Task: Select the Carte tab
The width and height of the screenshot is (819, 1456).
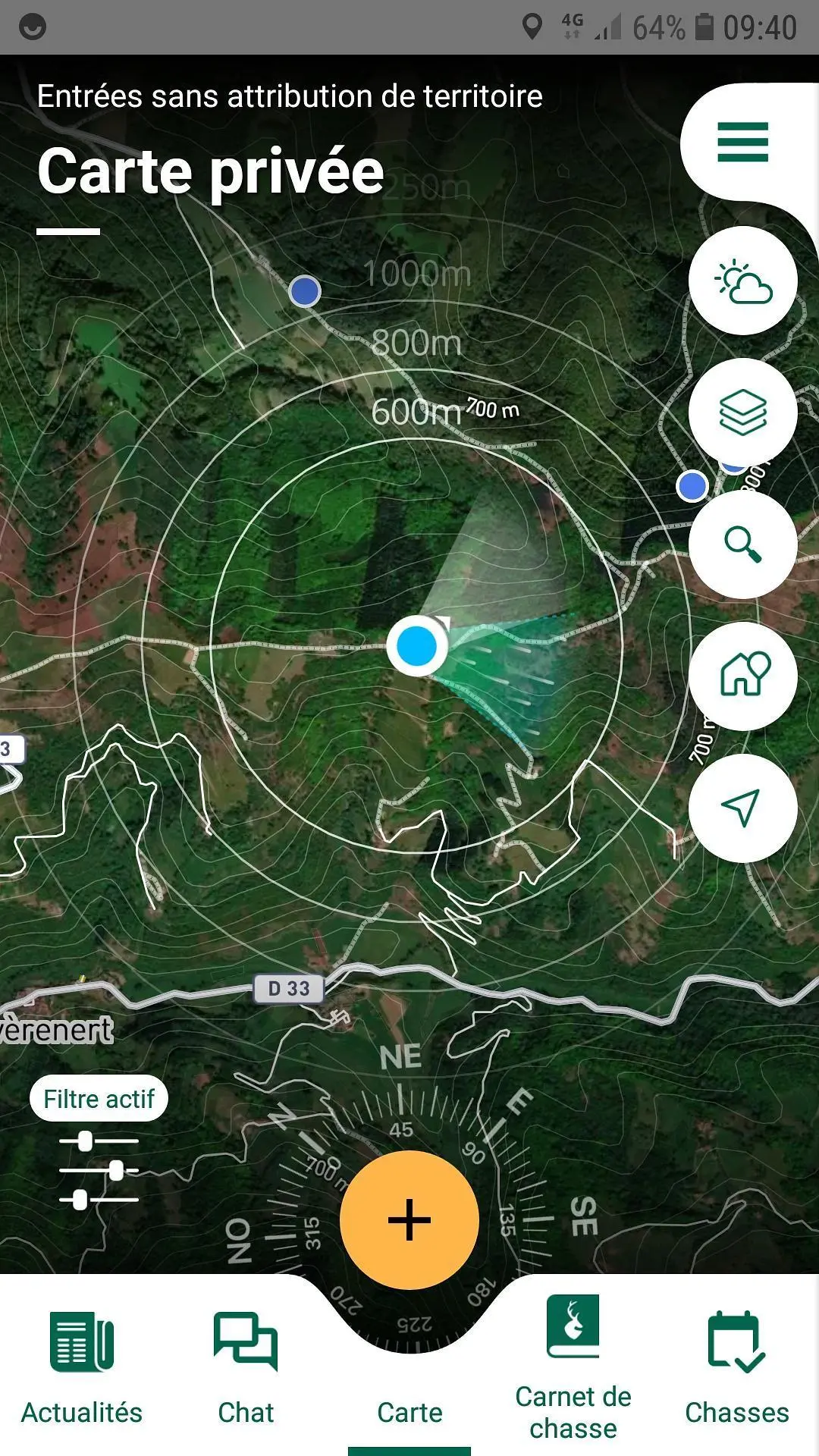Action: point(409,1413)
